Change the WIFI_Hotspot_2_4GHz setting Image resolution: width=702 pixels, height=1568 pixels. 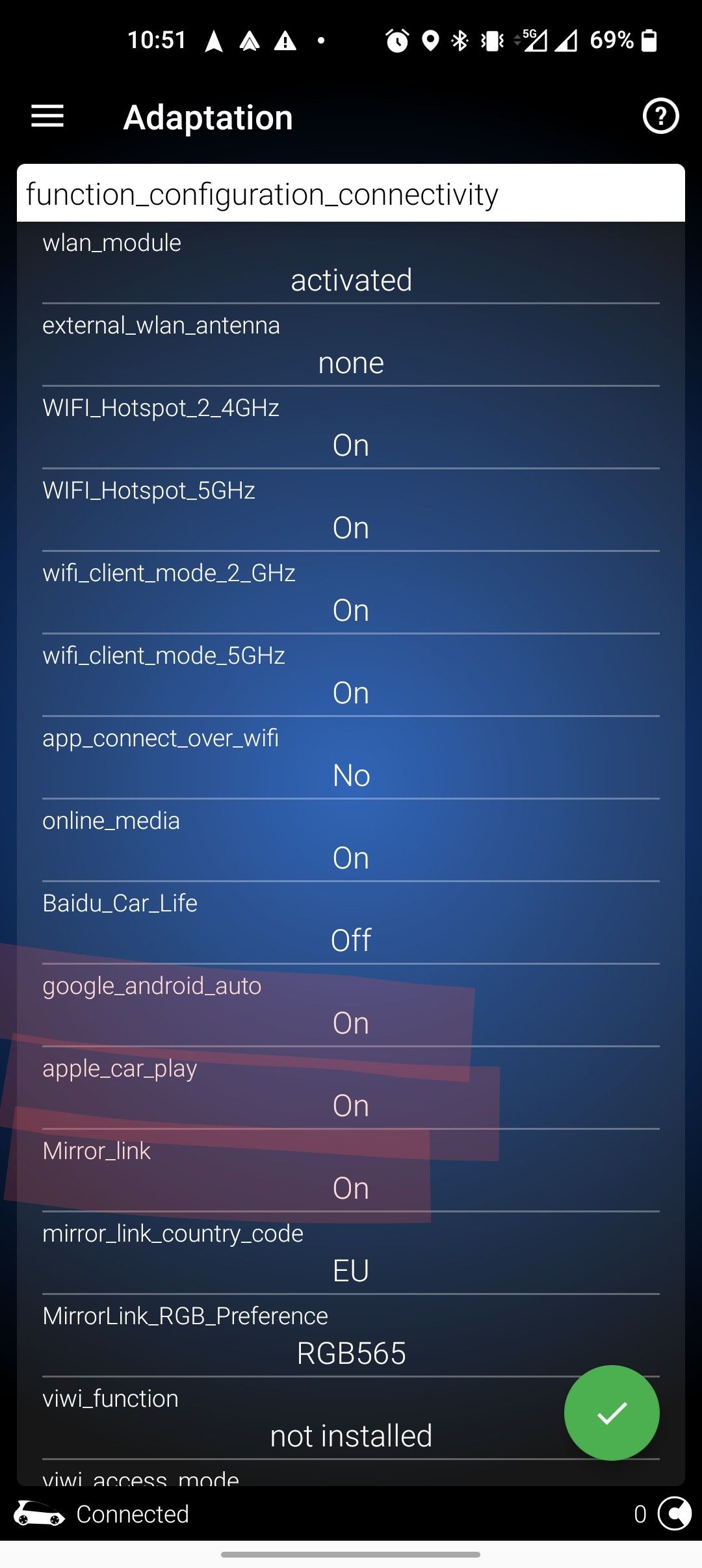(x=351, y=445)
